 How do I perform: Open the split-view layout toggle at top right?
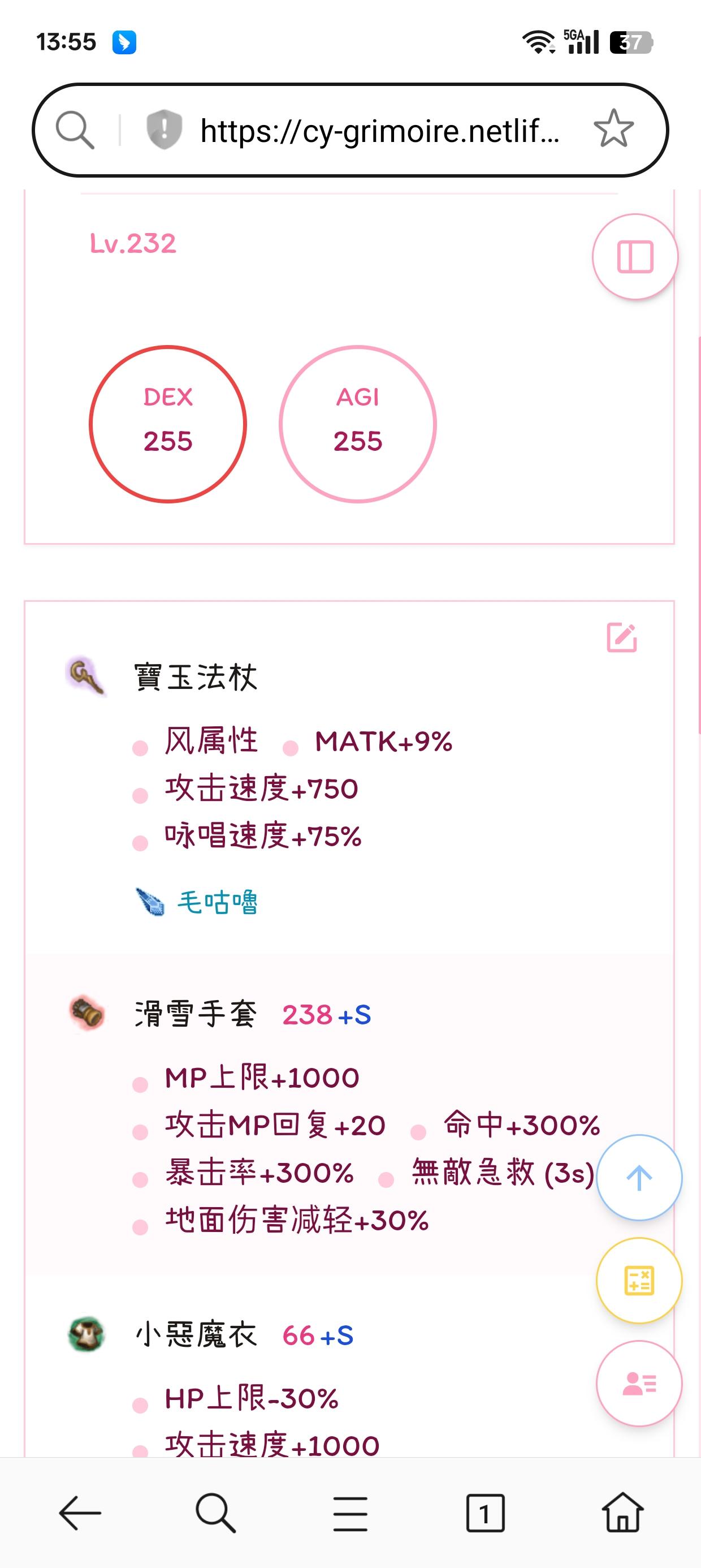click(635, 257)
